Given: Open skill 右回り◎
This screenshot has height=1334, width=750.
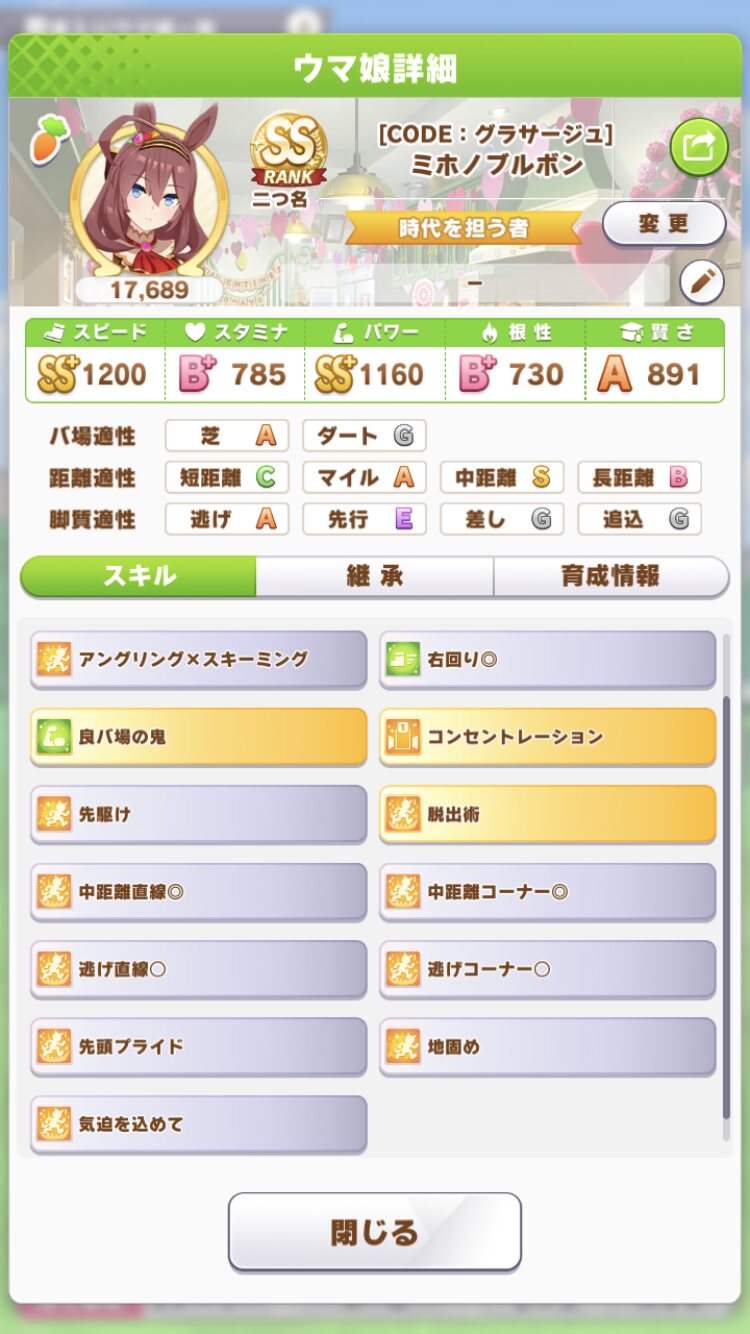Looking at the screenshot, I should (x=547, y=659).
